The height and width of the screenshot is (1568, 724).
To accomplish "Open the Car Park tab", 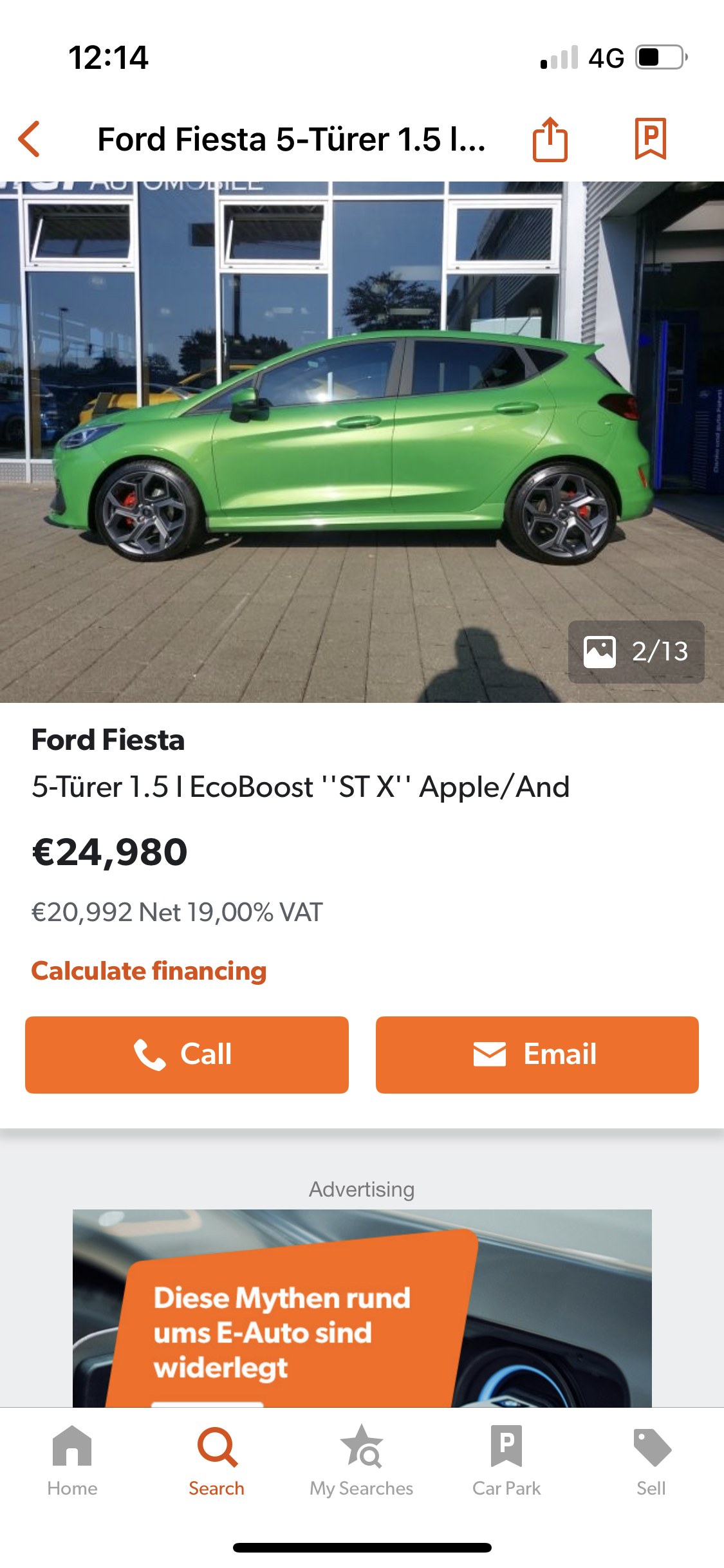I will (506, 1461).
